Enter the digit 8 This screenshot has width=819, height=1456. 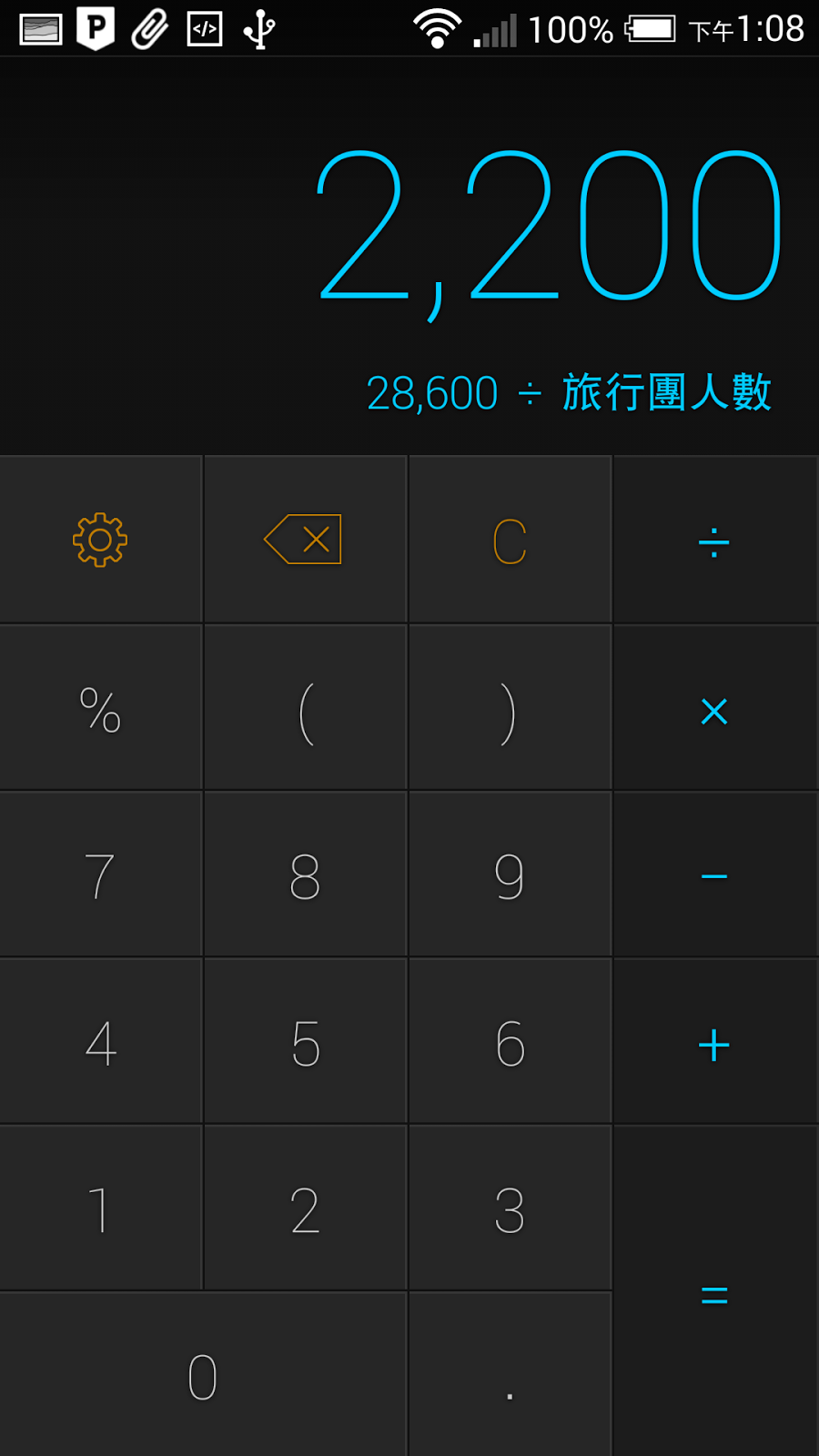click(305, 875)
